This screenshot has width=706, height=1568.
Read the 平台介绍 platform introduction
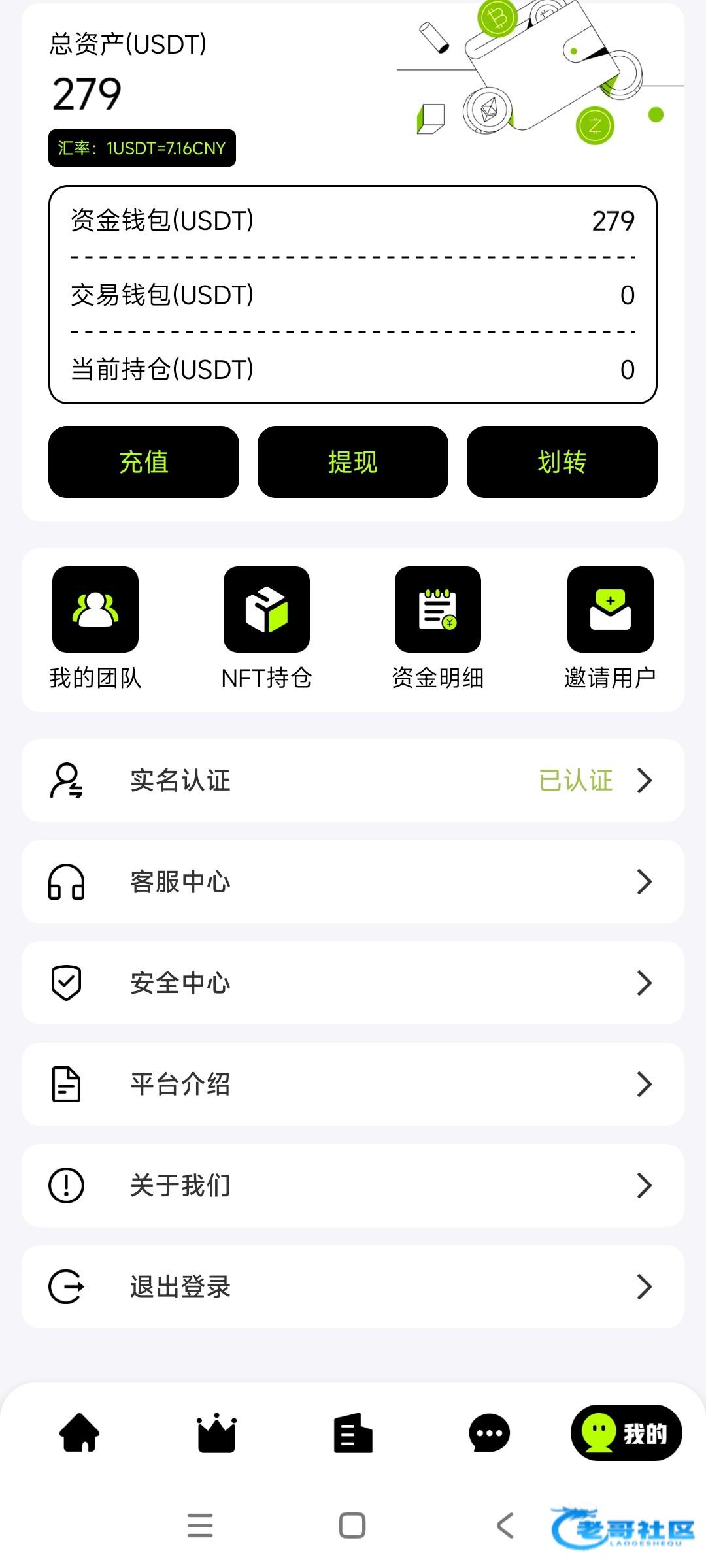[x=353, y=1084]
